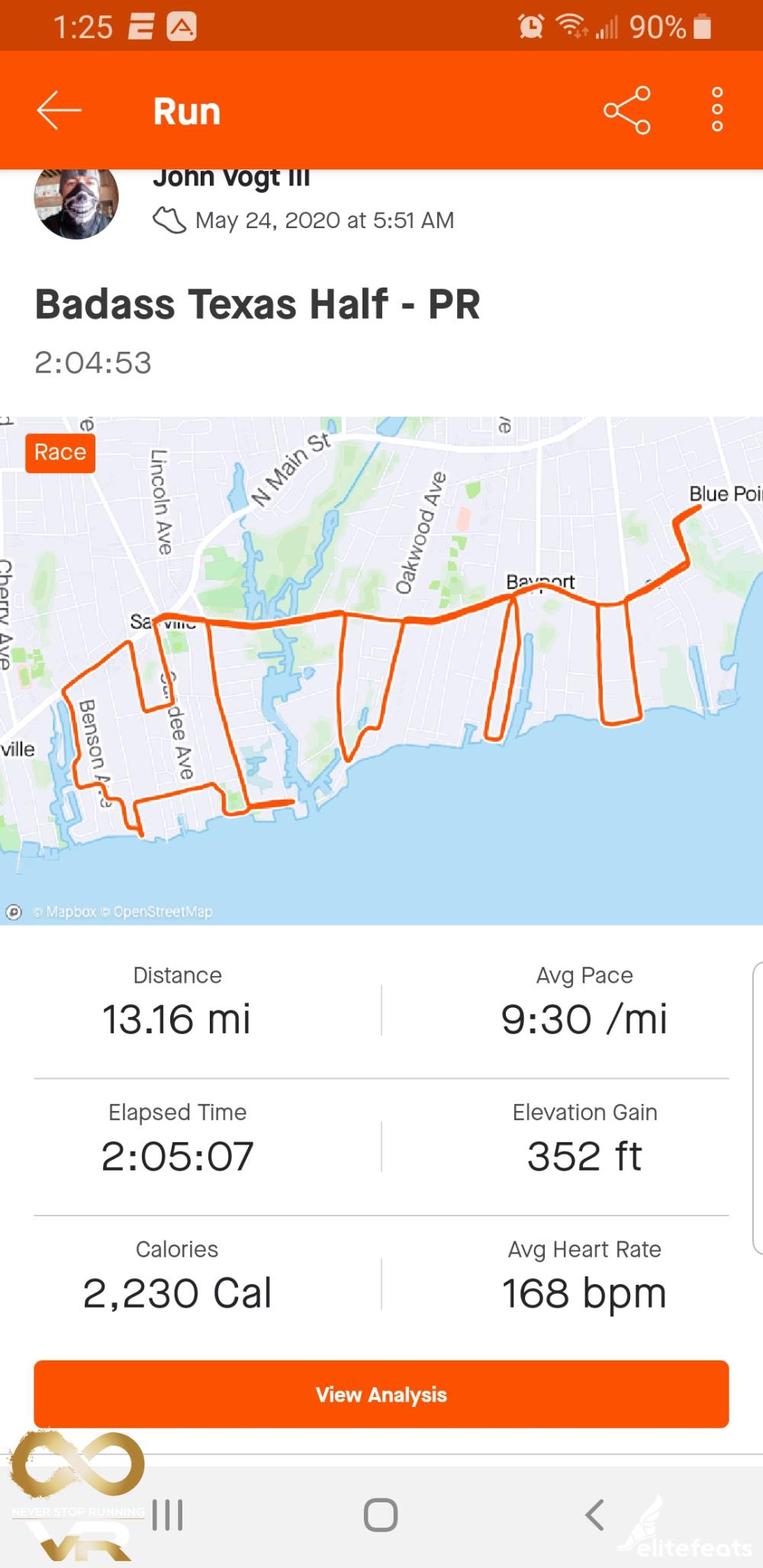Tap the View Analysis button
The image size is (763, 1568).
tap(381, 1394)
